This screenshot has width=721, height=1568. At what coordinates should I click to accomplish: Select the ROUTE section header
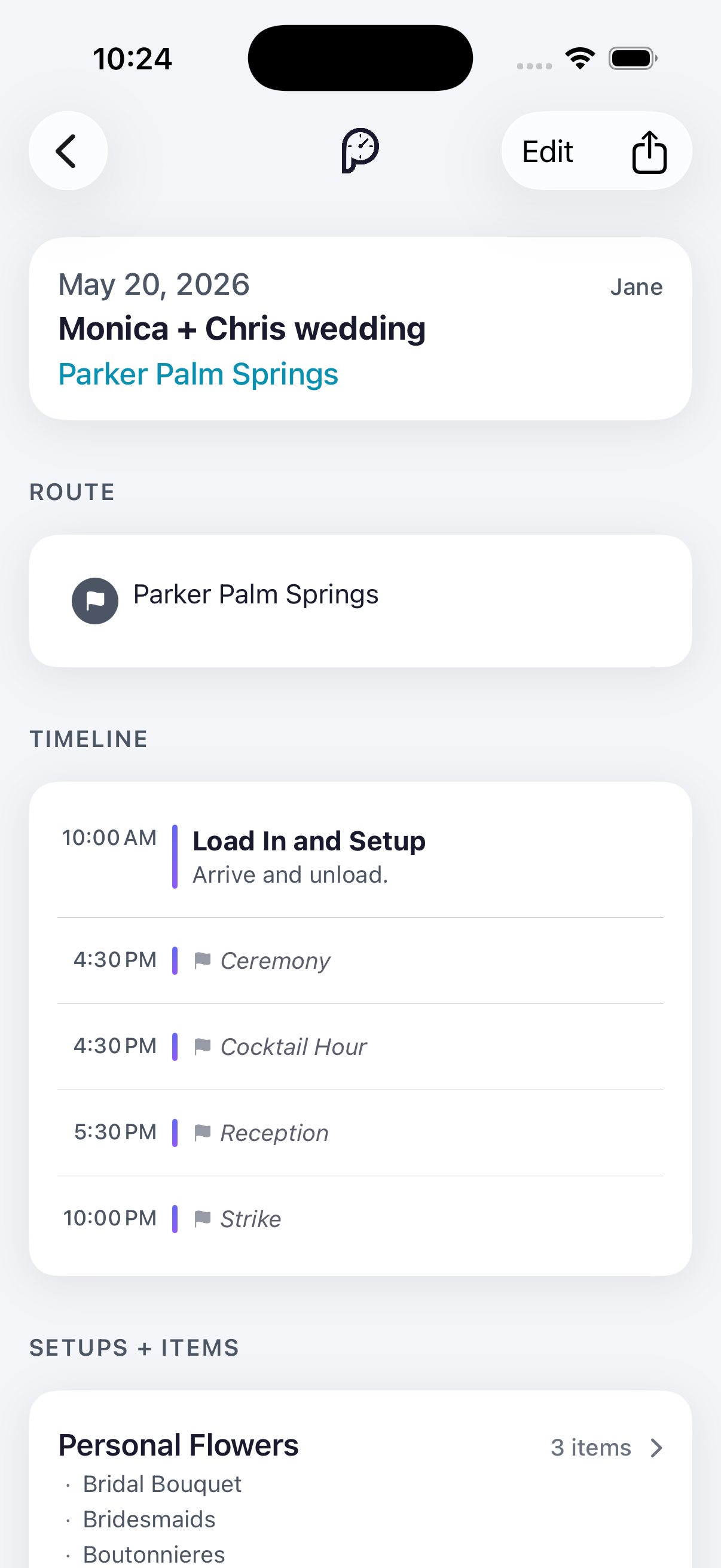click(x=72, y=491)
